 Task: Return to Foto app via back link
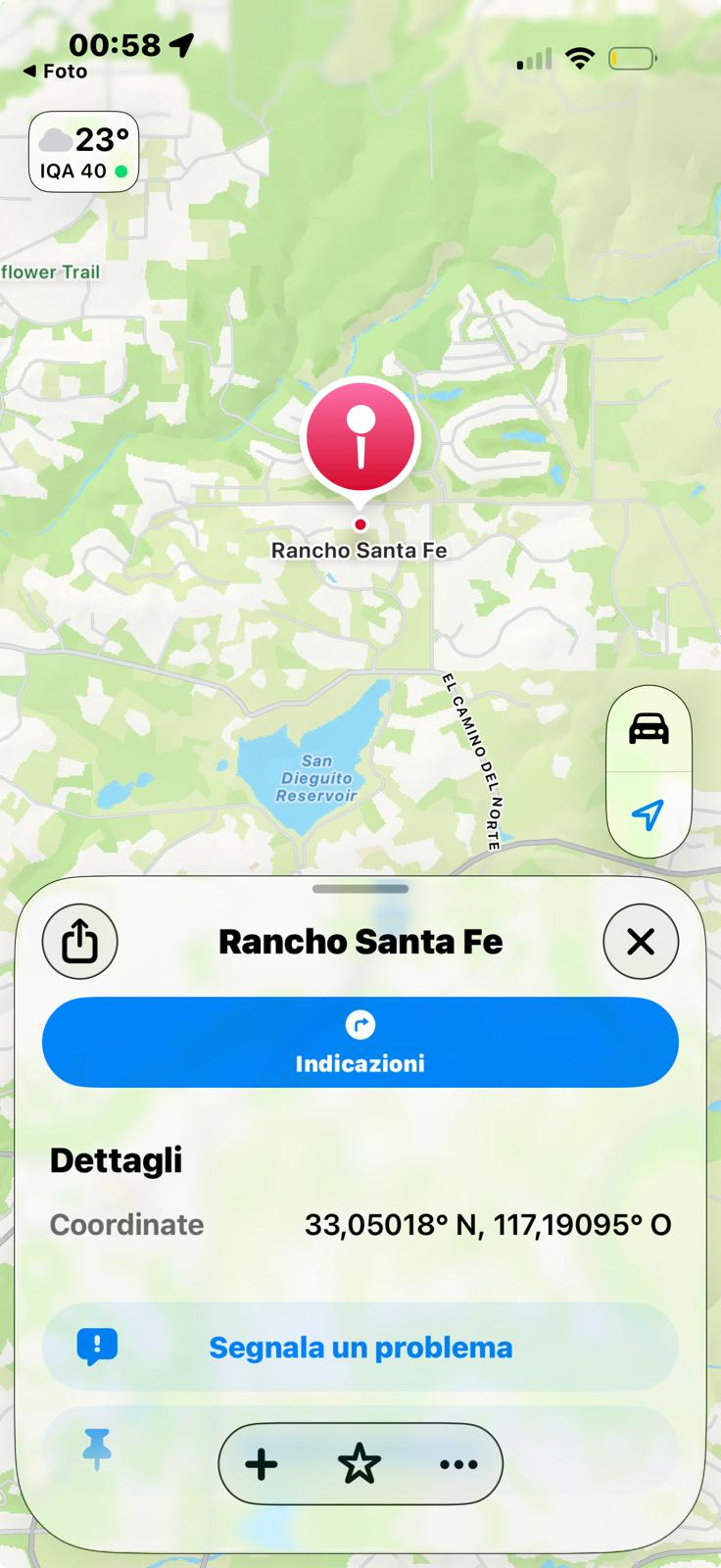tap(56, 72)
